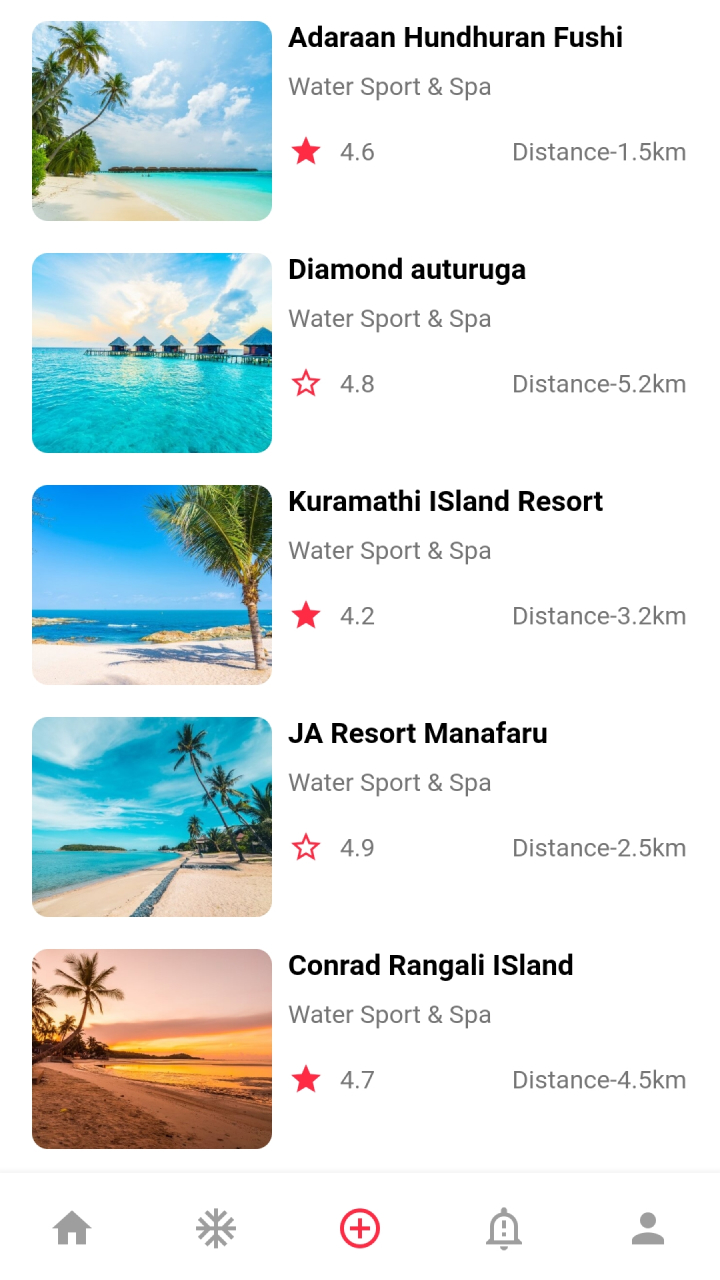
Task: Favorite the JA Resort Manafaru listing
Action: pyautogui.click(x=306, y=847)
